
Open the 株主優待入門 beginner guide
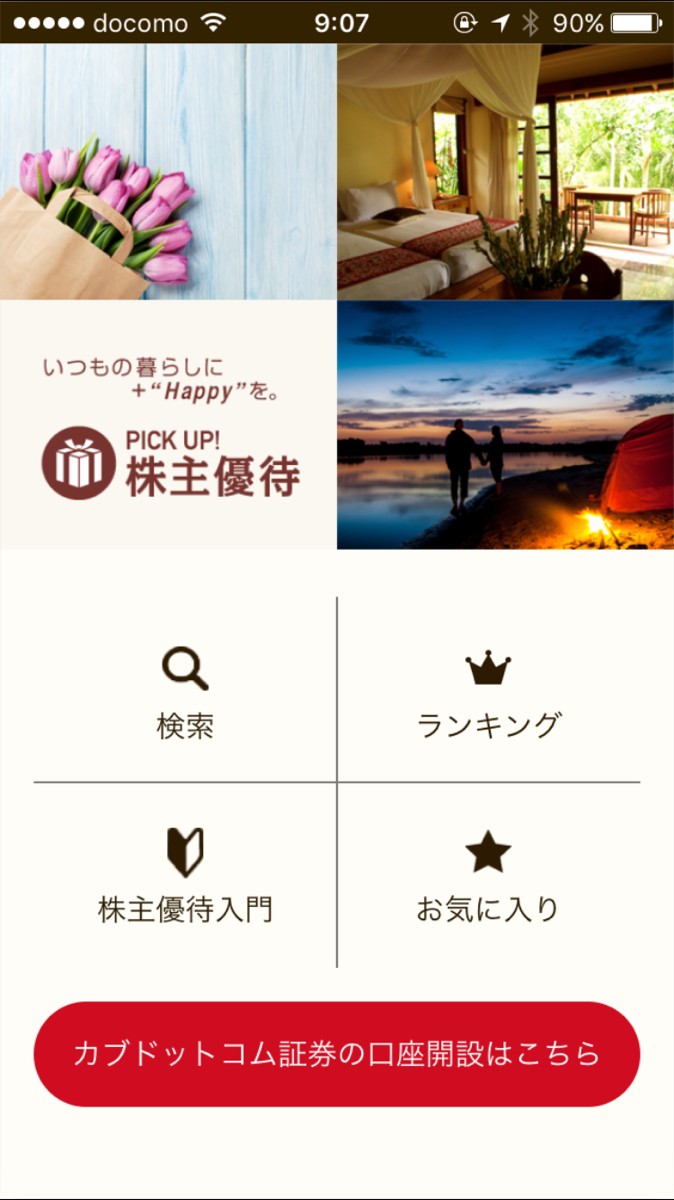(x=185, y=875)
